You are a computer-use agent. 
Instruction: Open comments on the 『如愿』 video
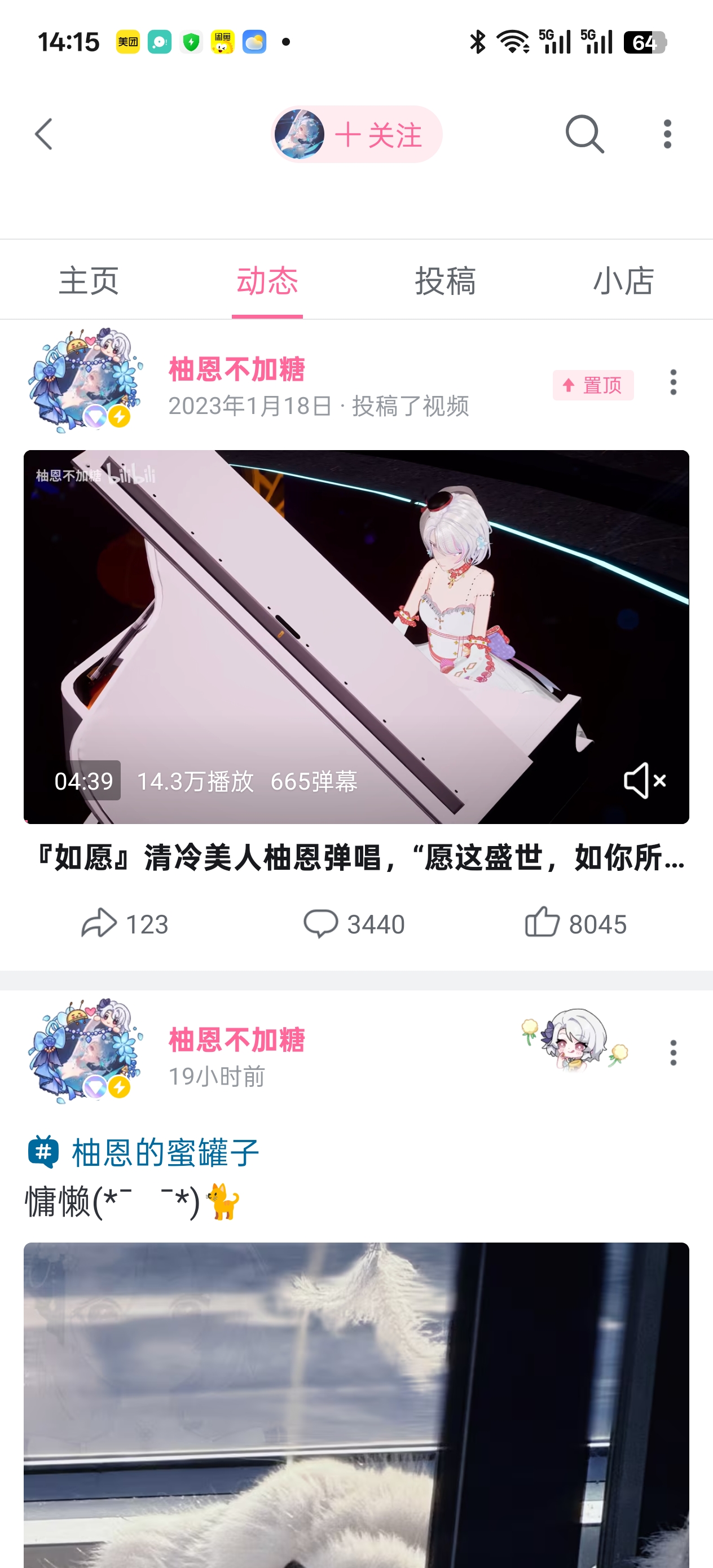pos(354,923)
